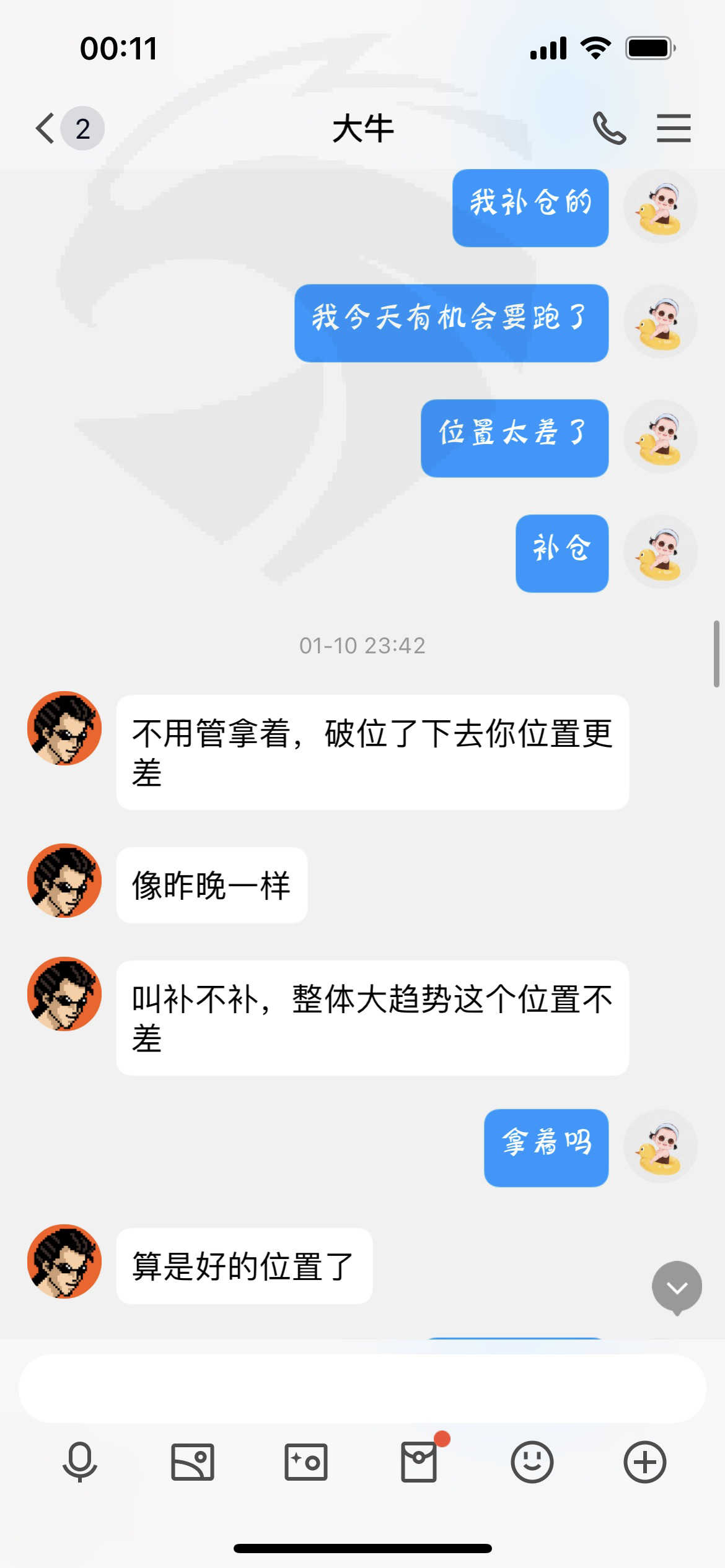Tap the message input field
725x1568 pixels.
pos(362,1388)
